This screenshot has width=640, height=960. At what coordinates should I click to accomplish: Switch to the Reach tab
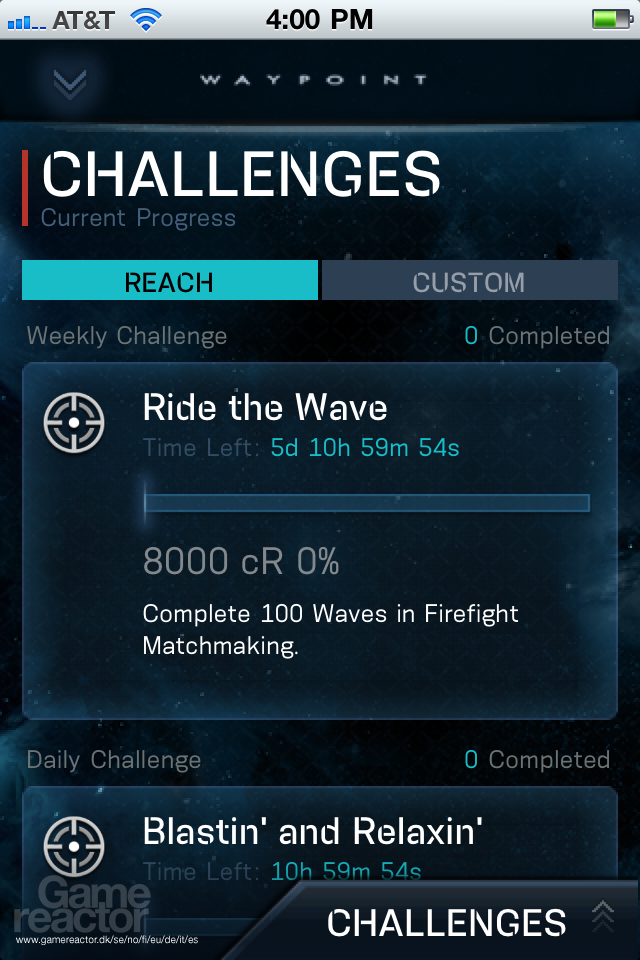pos(170,281)
